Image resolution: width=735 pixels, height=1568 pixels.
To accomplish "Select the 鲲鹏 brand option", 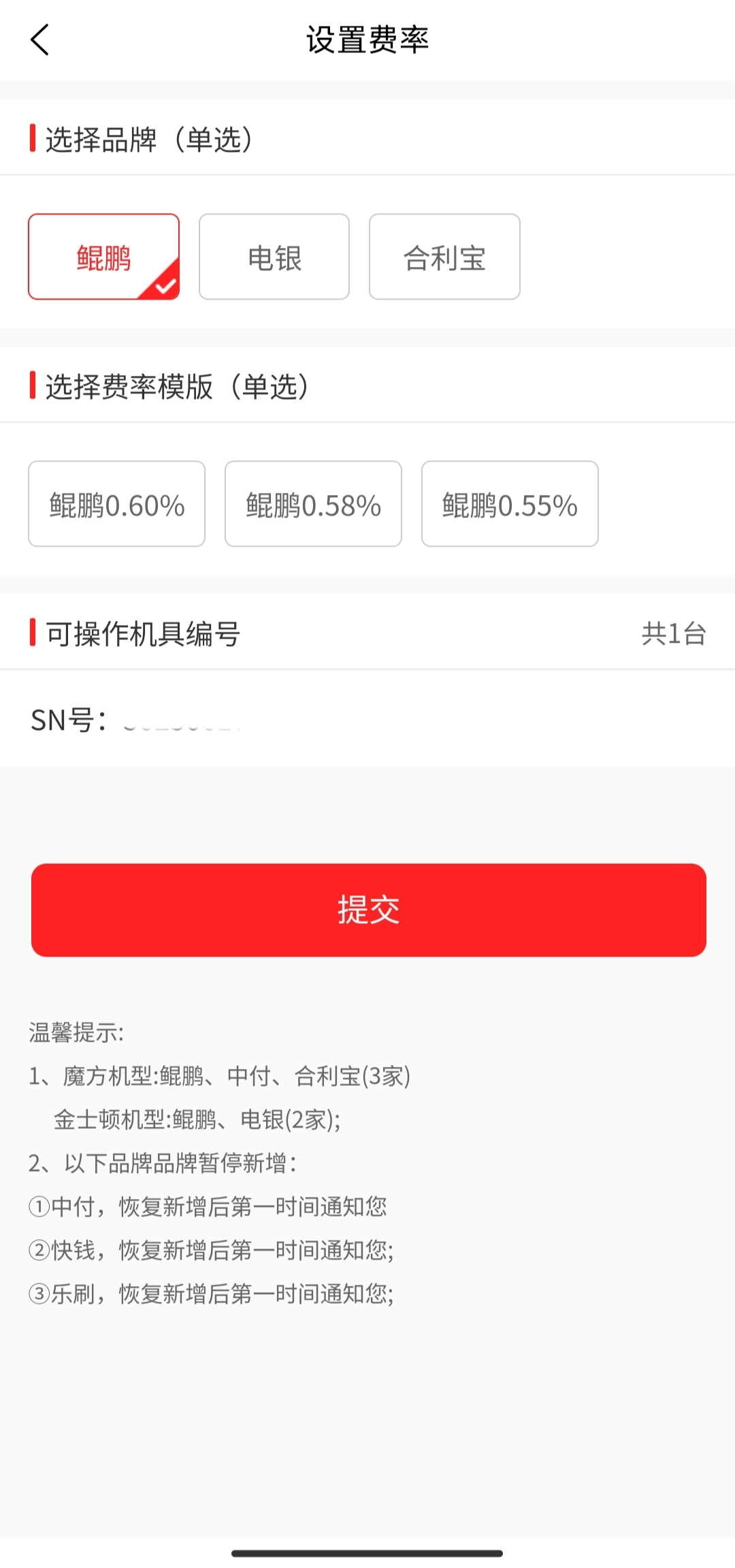I will coord(103,257).
